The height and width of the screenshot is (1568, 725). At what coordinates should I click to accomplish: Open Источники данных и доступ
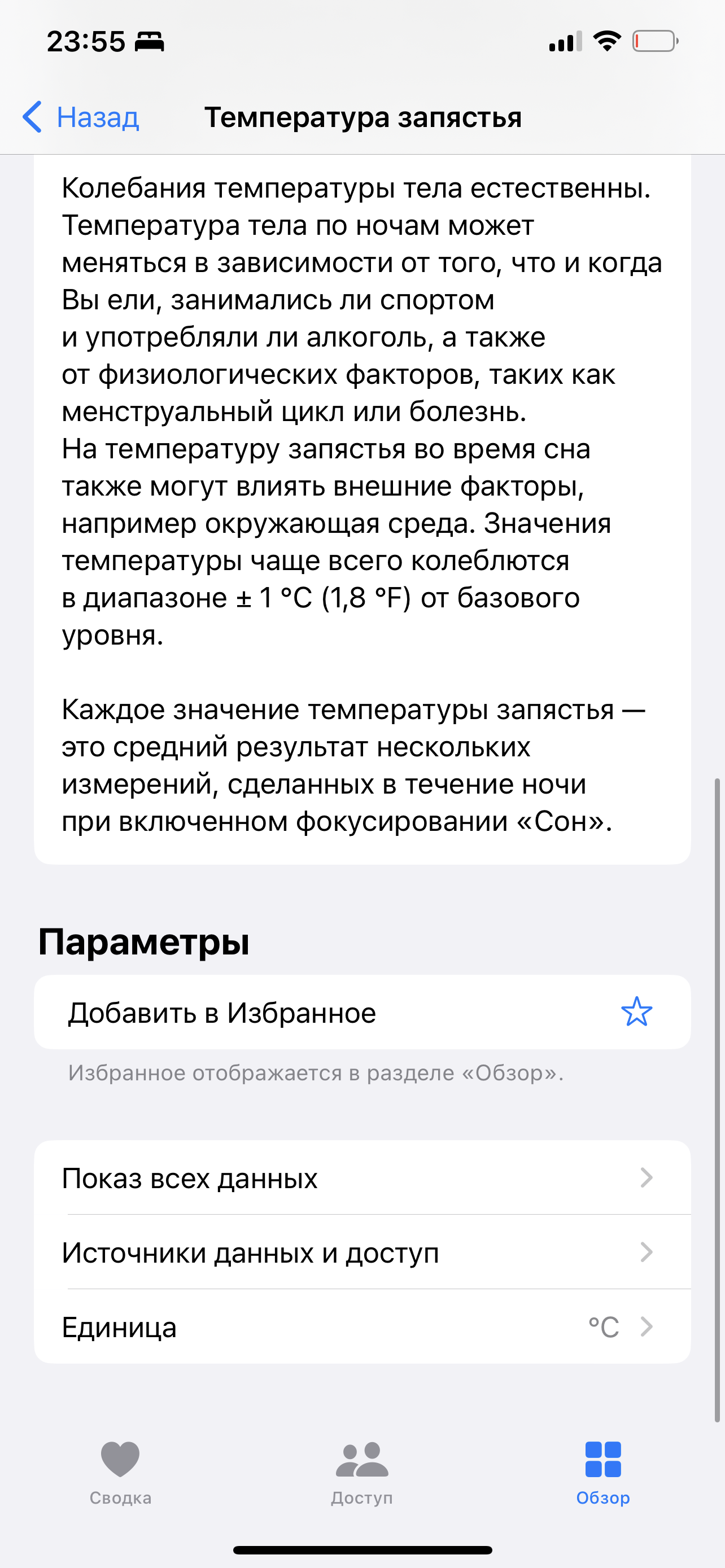coord(362,1252)
